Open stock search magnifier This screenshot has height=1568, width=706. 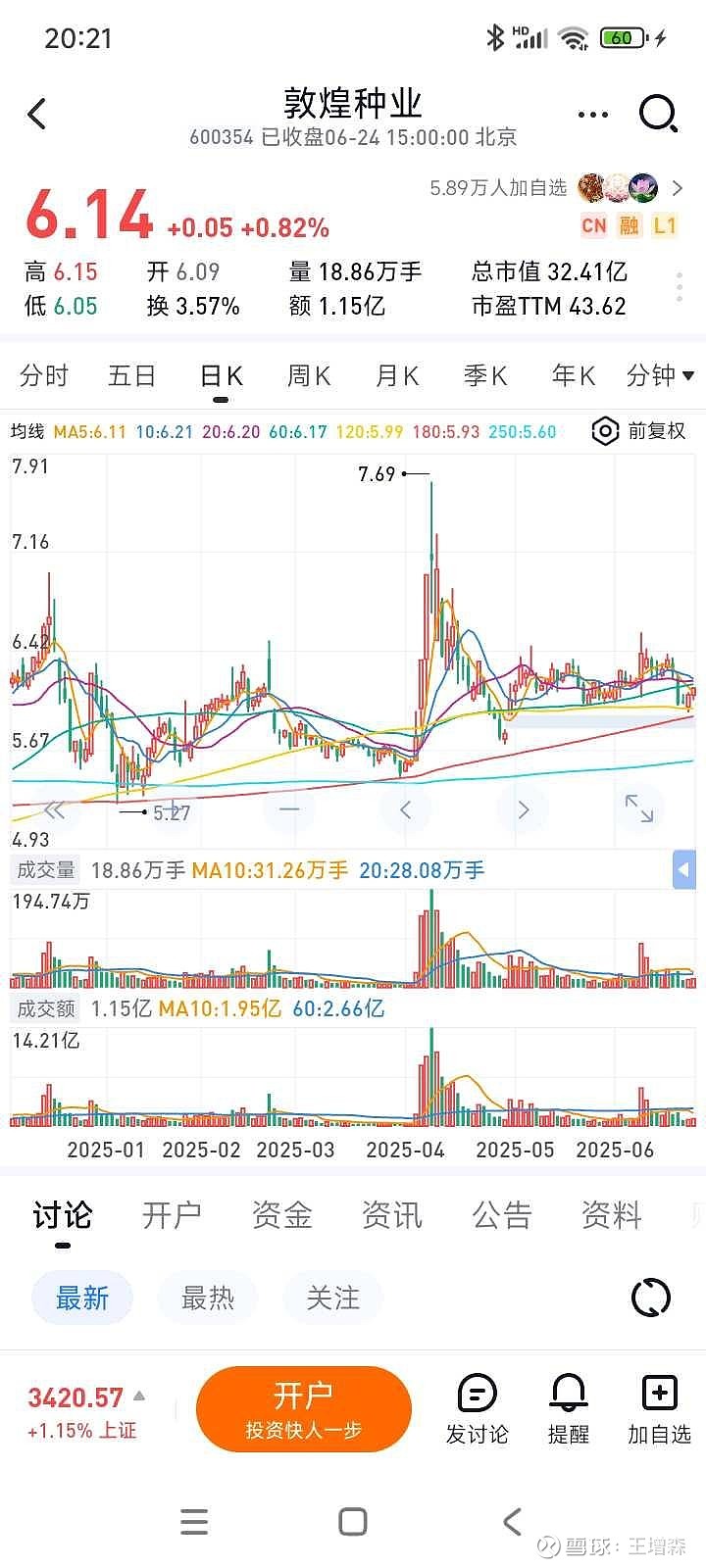click(659, 115)
